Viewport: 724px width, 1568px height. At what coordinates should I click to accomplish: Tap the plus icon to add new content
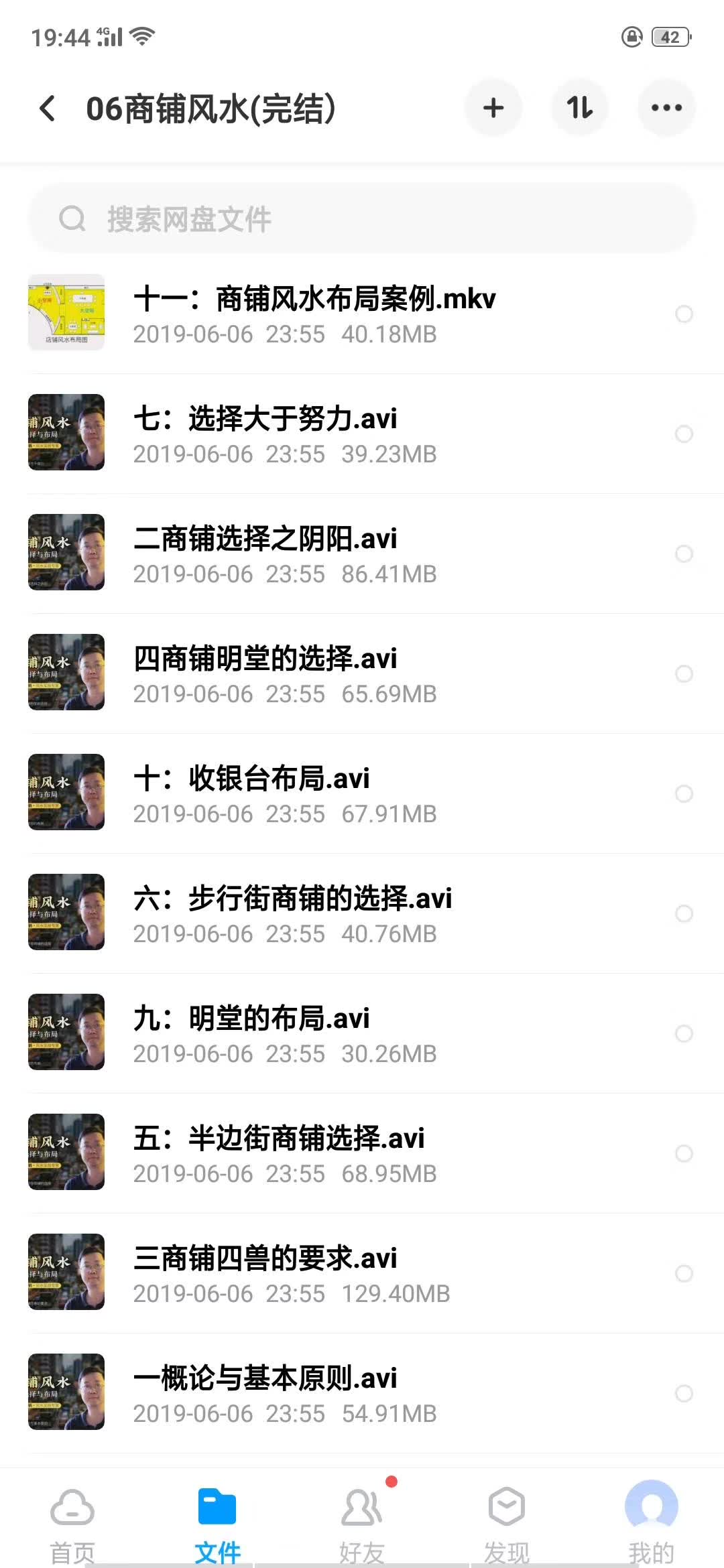point(493,108)
